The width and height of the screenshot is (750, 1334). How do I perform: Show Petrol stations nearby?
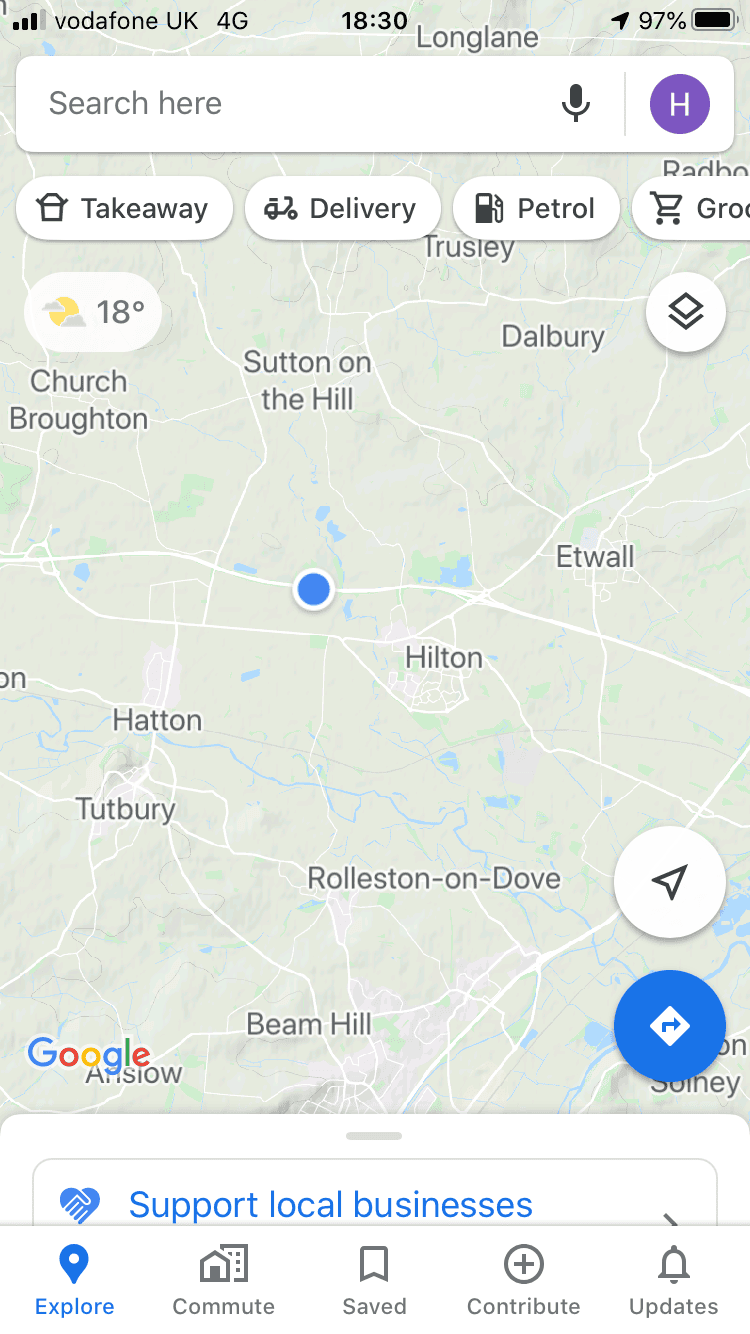[x=536, y=208]
